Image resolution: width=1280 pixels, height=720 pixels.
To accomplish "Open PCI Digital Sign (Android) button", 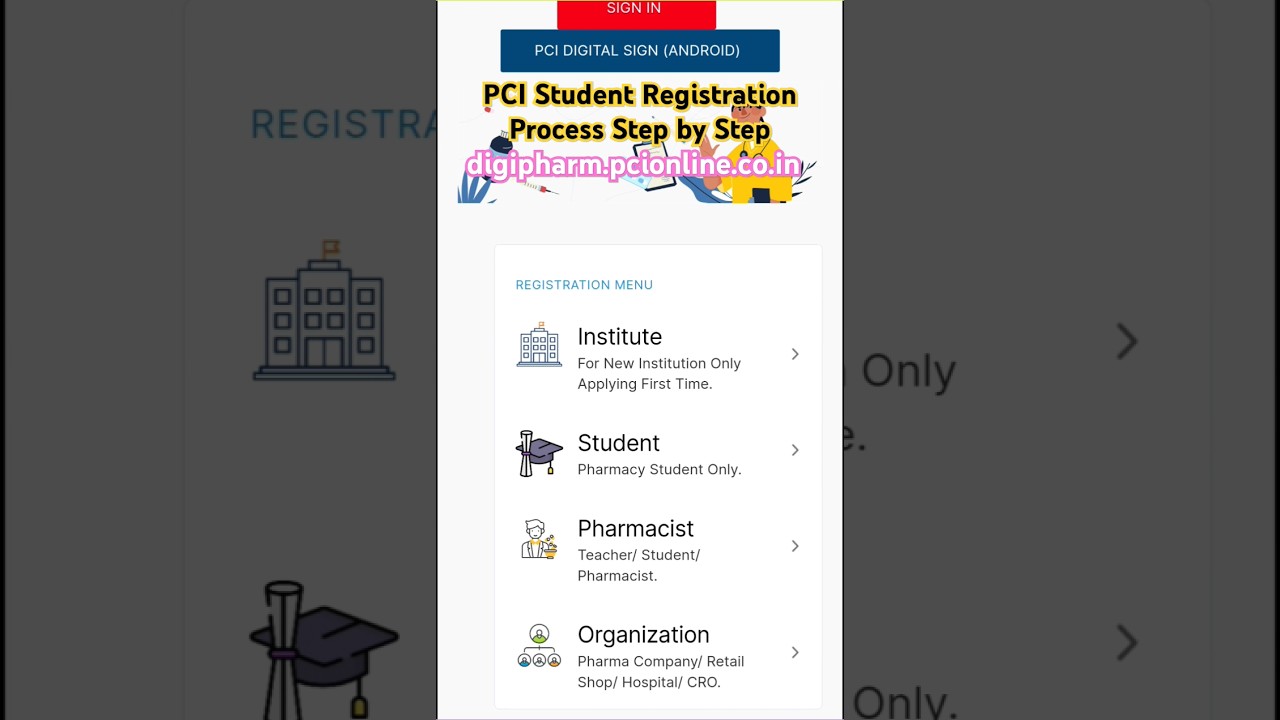I will [639, 51].
